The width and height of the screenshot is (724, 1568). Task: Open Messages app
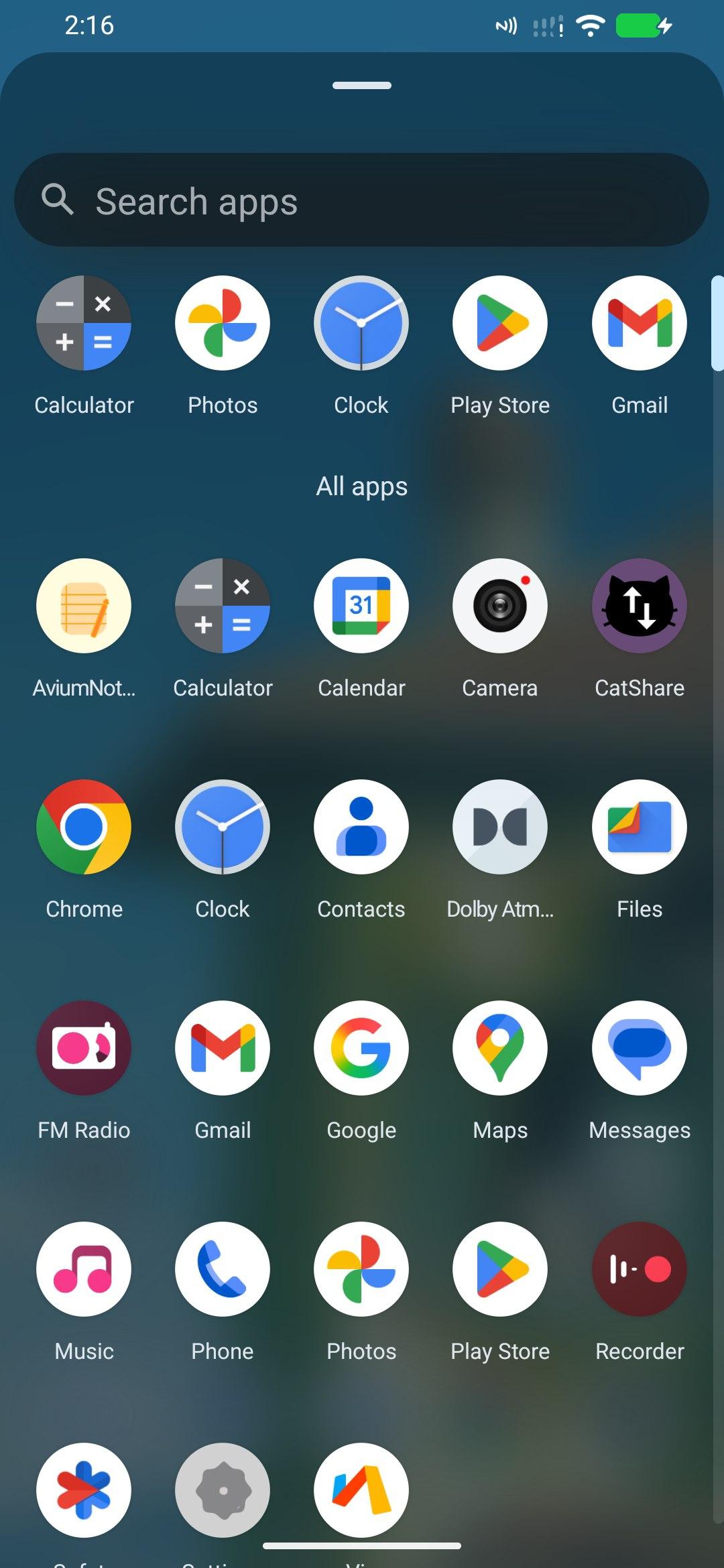tap(639, 1049)
